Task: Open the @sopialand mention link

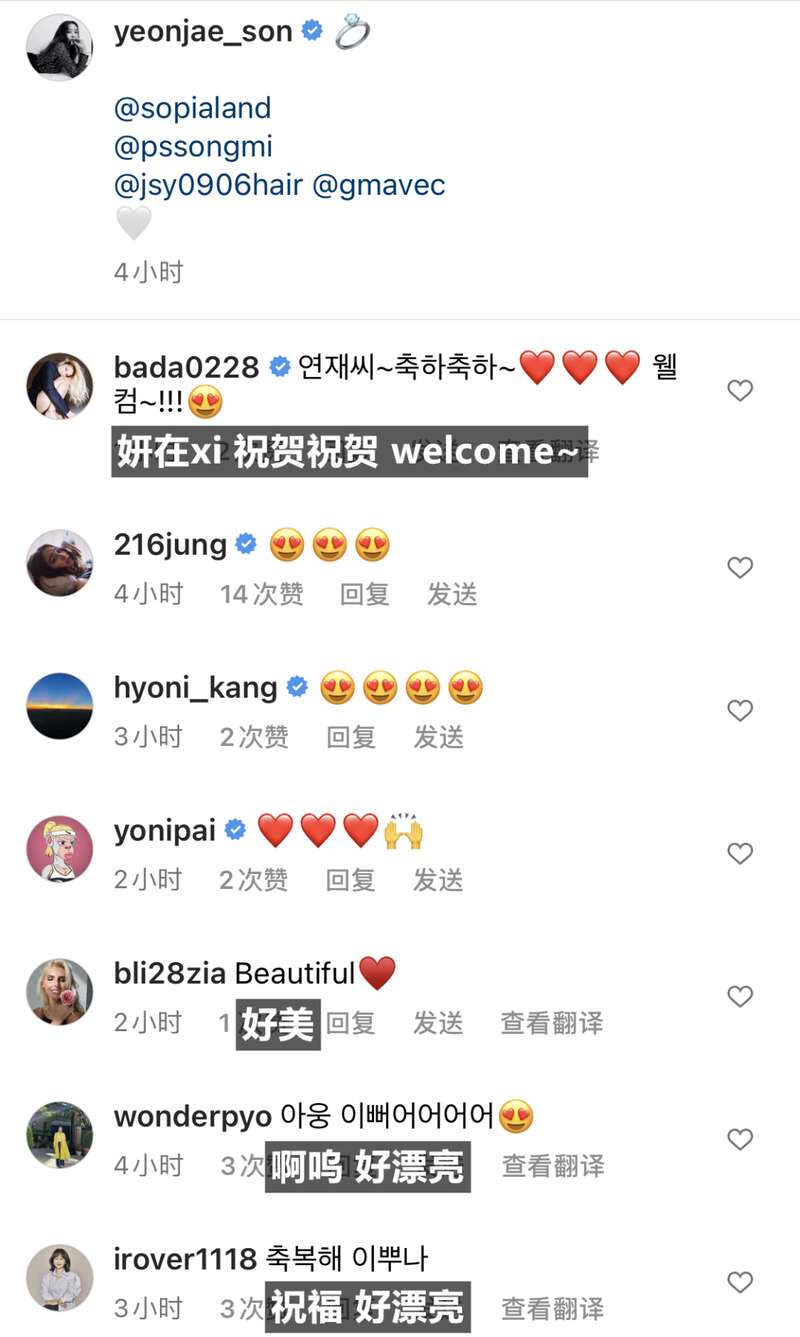Action: tap(192, 108)
